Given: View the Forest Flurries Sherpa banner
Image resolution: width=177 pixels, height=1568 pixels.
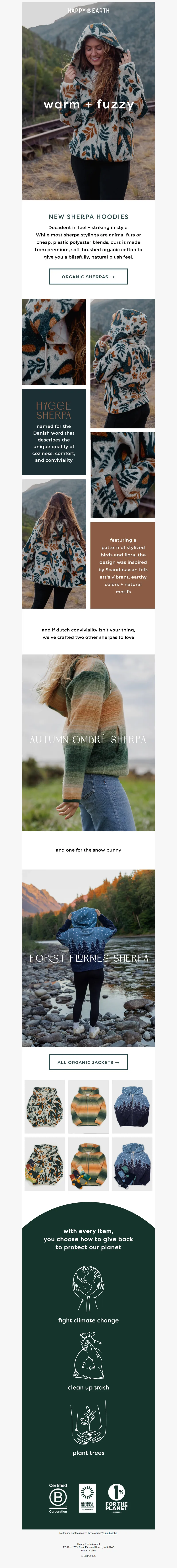Looking at the screenshot, I should coord(88,958).
